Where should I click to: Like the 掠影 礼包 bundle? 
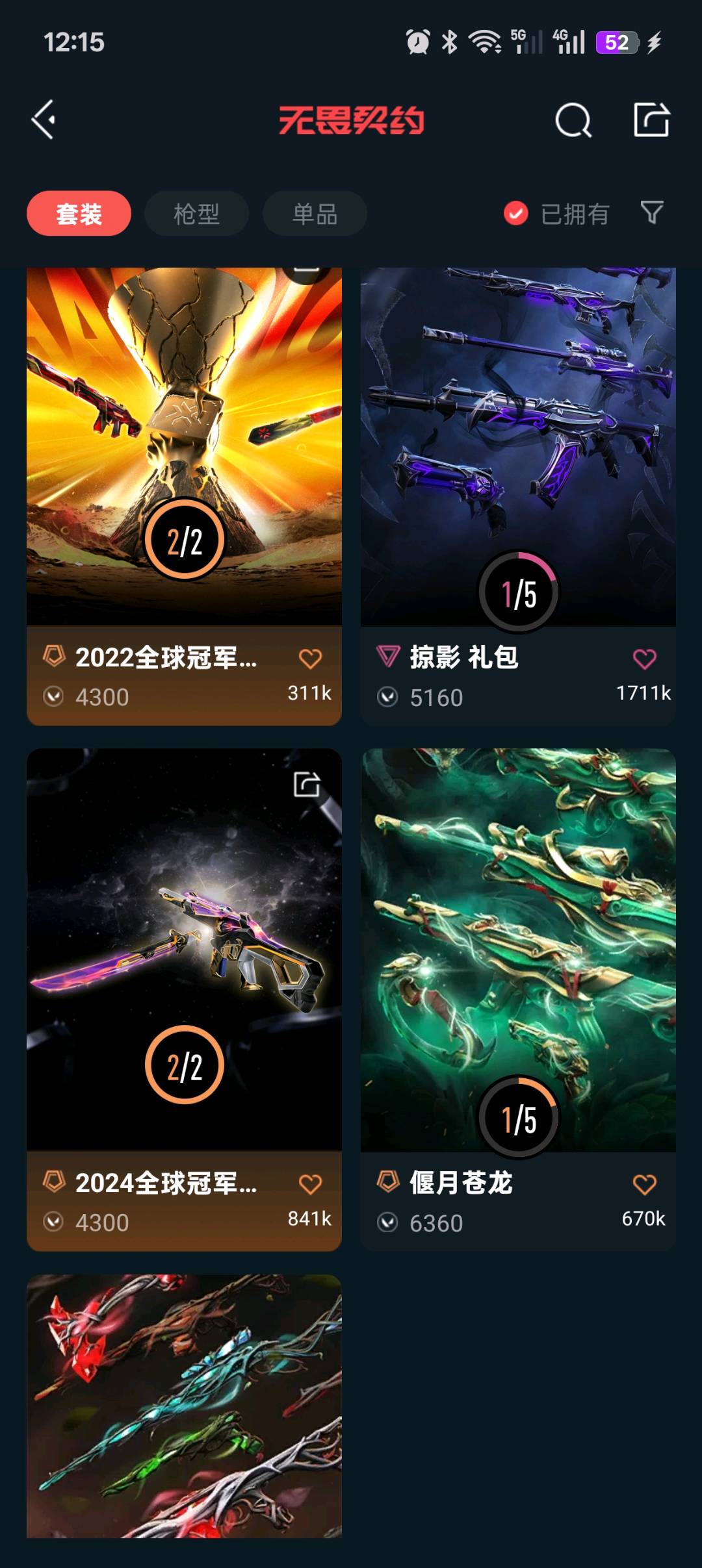click(x=644, y=659)
